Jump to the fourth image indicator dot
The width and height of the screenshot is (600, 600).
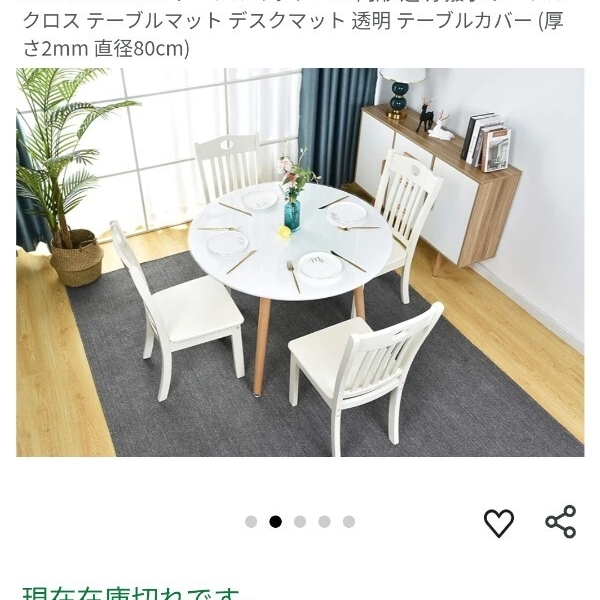[x=324, y=522]
